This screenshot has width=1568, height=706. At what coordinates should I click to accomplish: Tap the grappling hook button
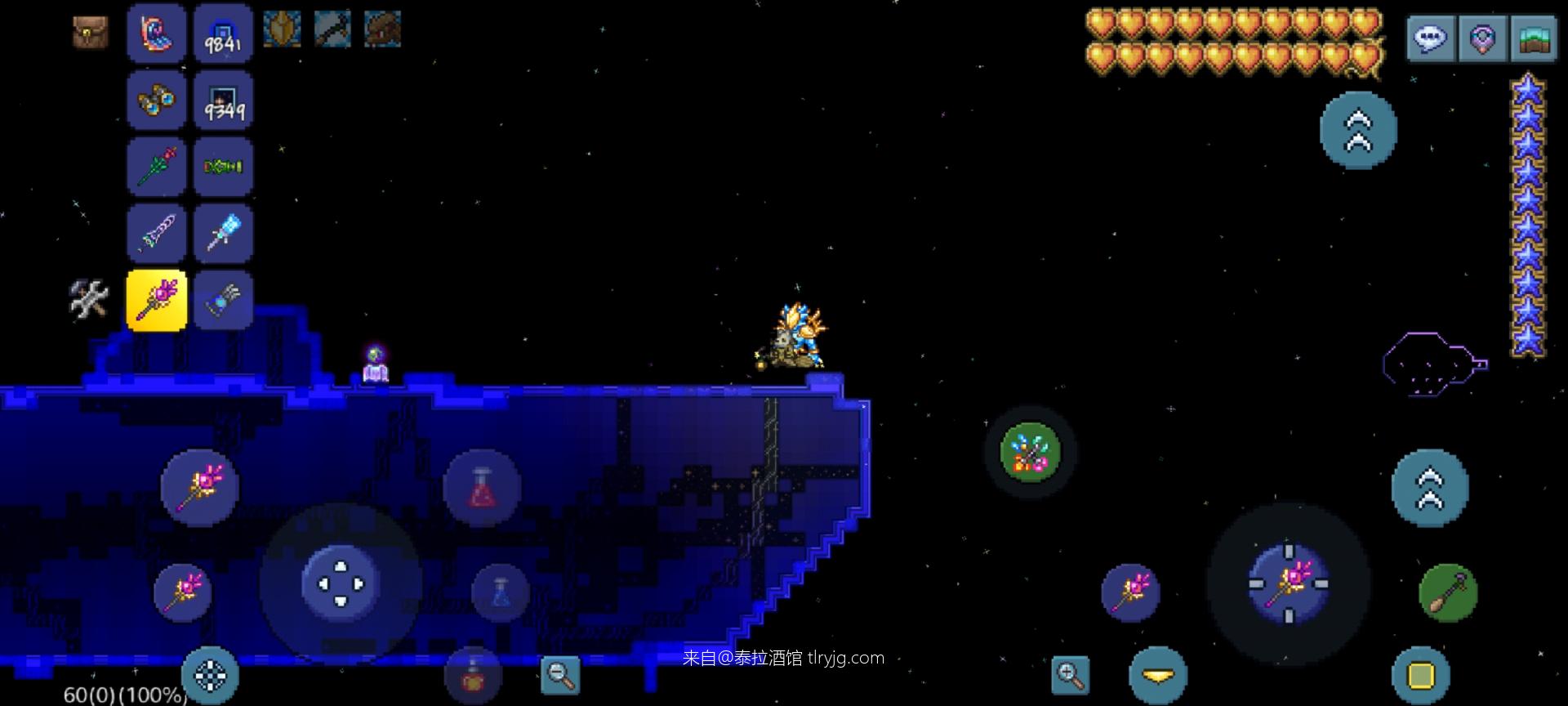click(x=1448, y=592)
